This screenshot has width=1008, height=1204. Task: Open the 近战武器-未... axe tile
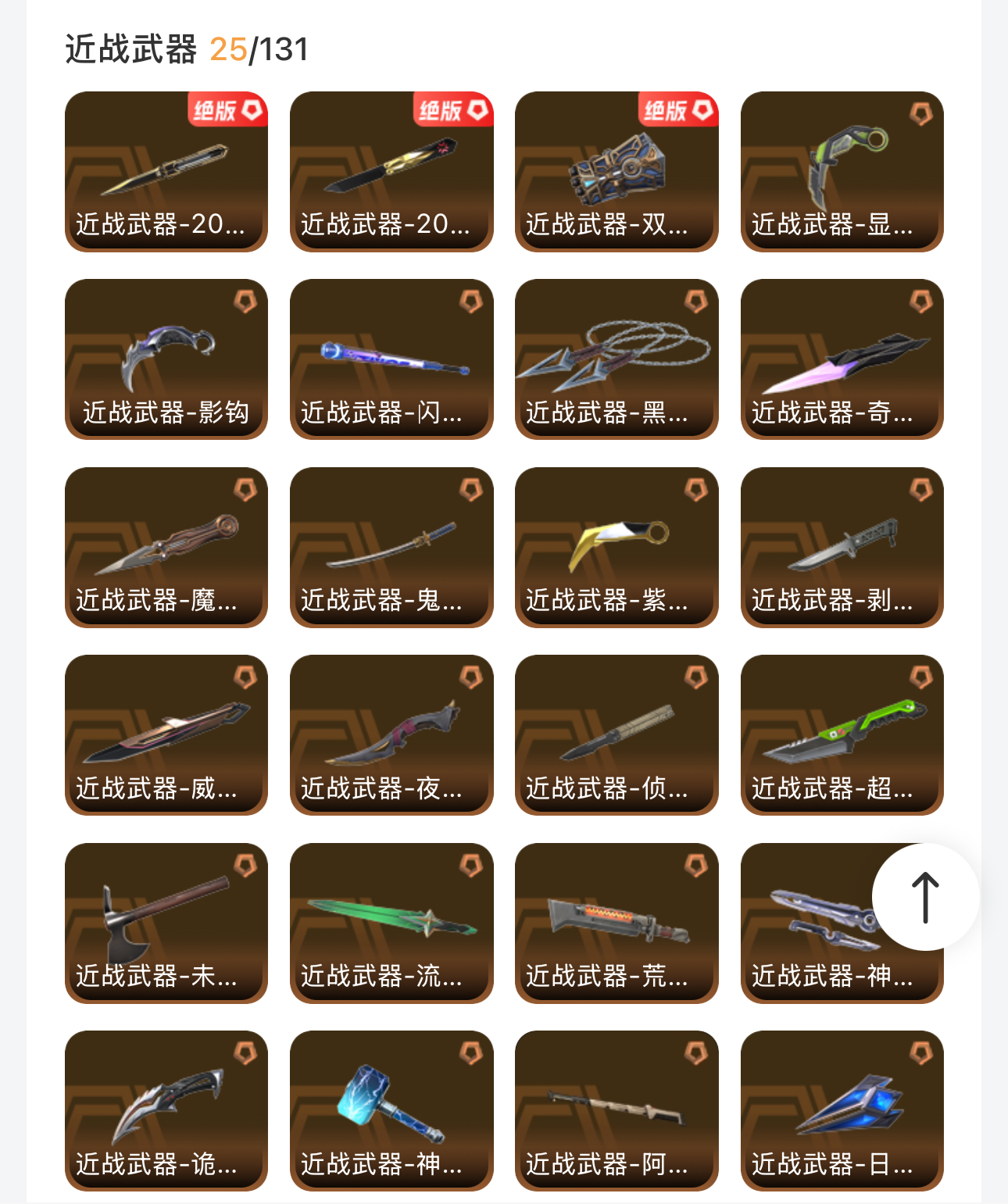(166, 923)
